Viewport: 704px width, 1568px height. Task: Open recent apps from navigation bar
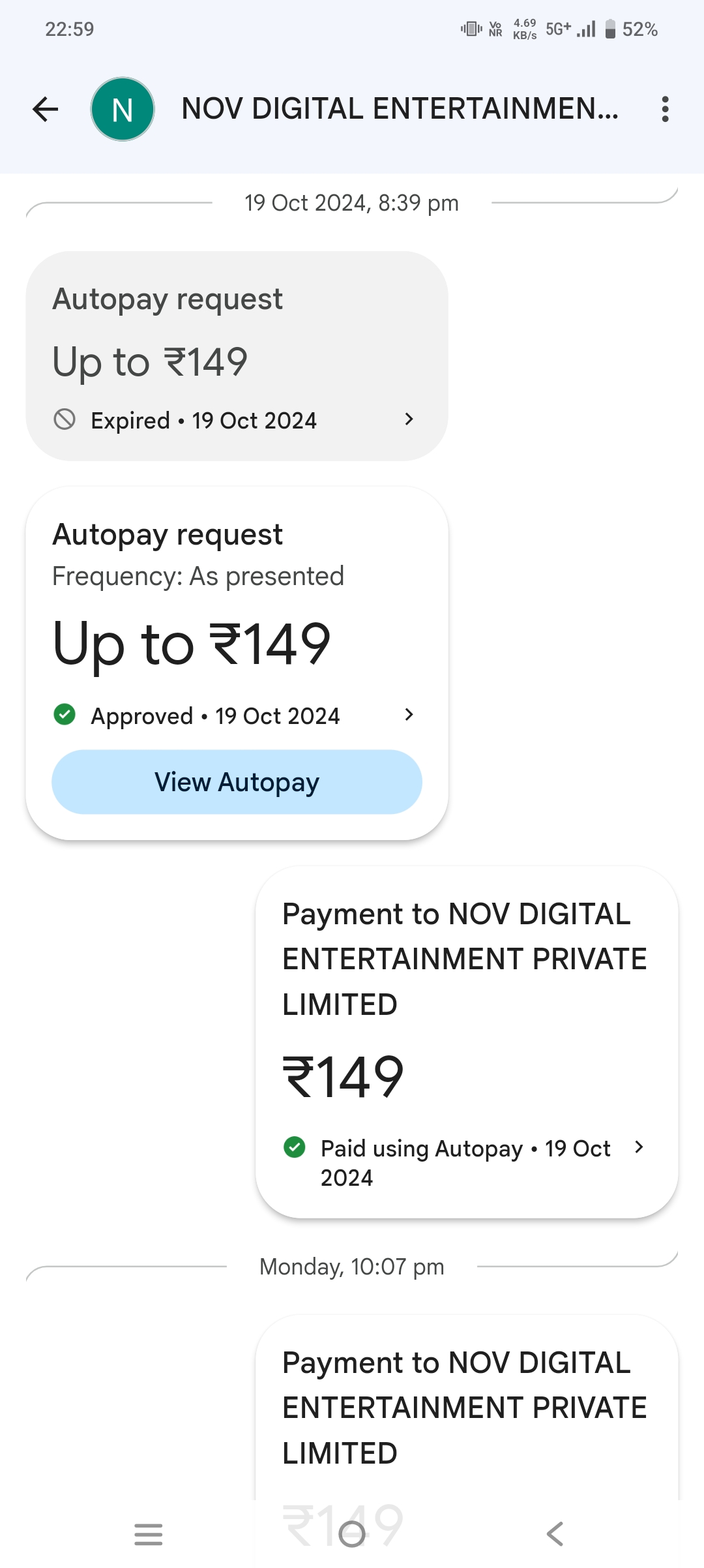click(x=149, y=1534)
